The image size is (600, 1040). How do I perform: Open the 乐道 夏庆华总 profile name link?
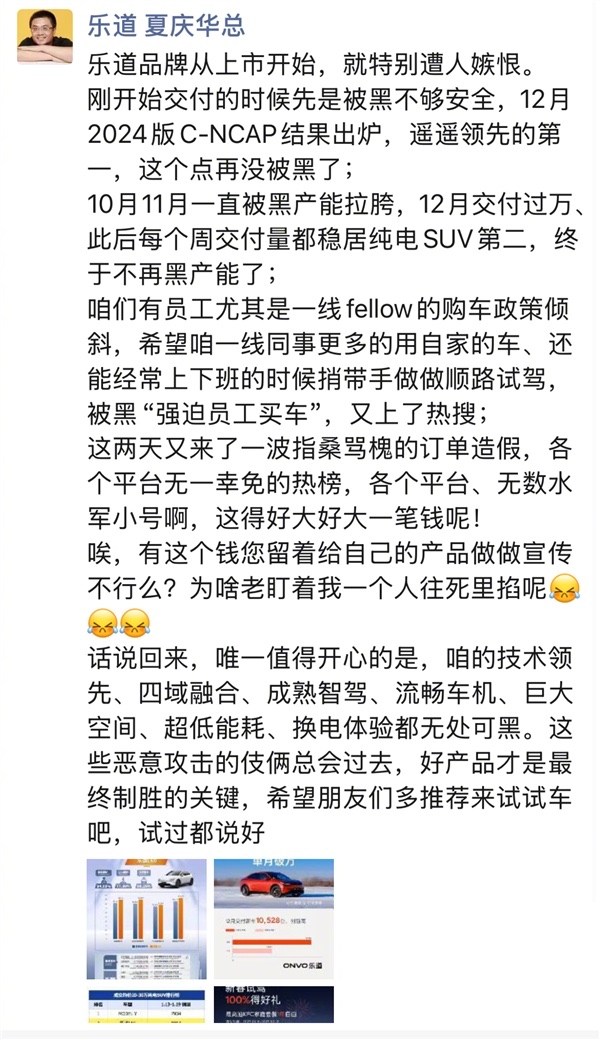tap(167, 25)
